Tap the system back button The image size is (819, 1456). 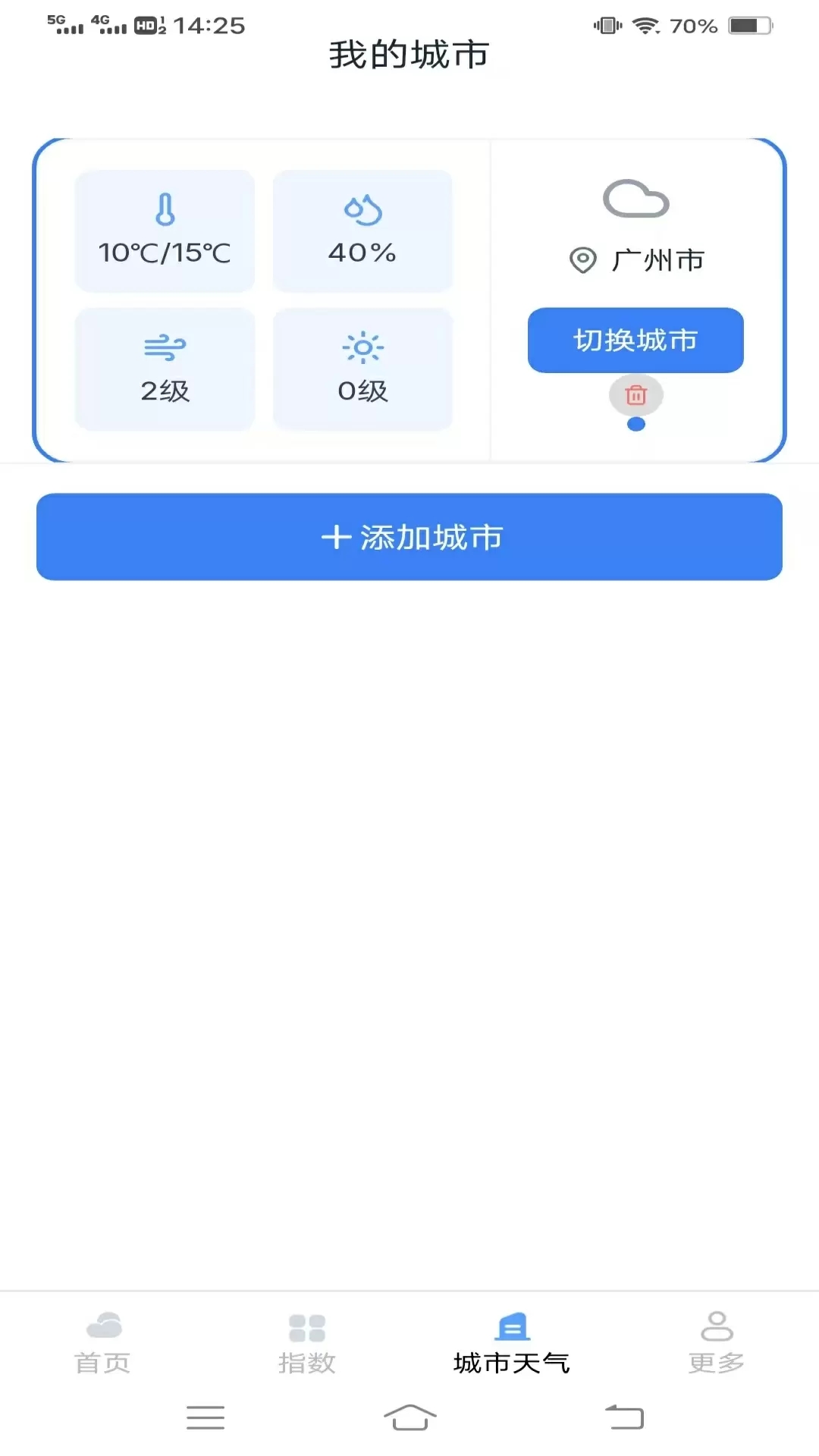point(624,1417)
